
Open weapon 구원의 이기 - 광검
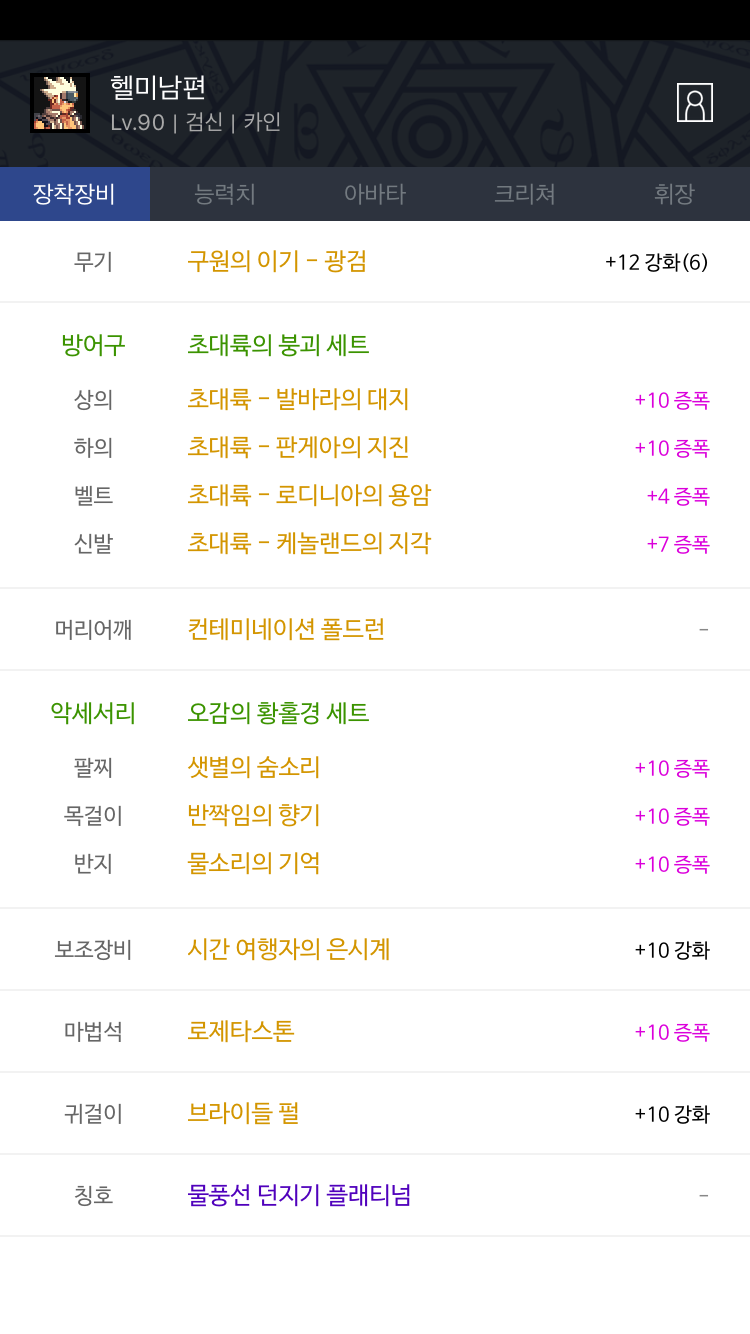[x=277, y=261]
